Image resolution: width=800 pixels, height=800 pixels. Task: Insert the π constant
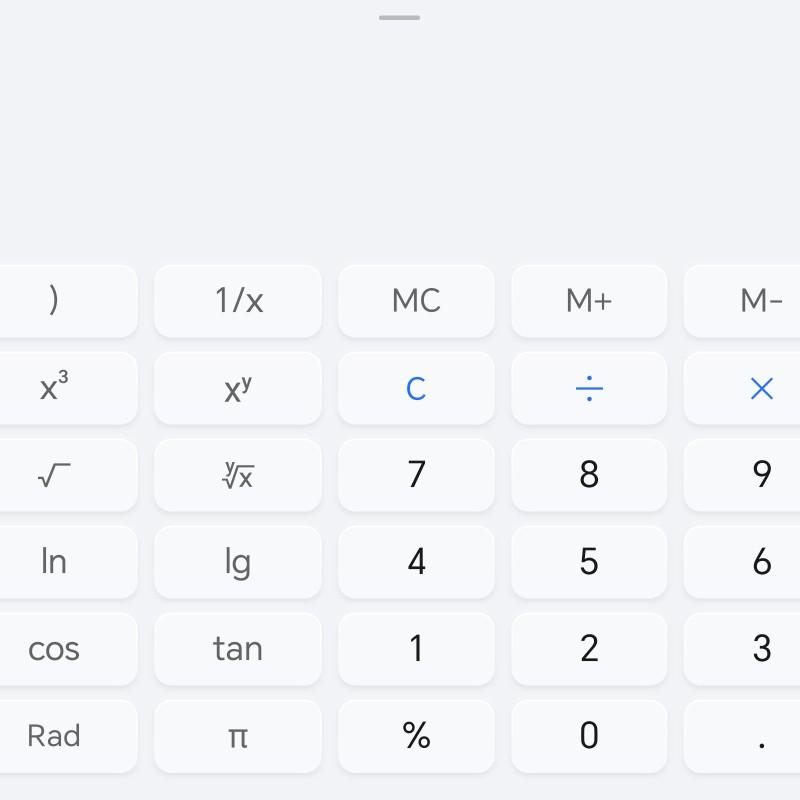click(238, 736)
